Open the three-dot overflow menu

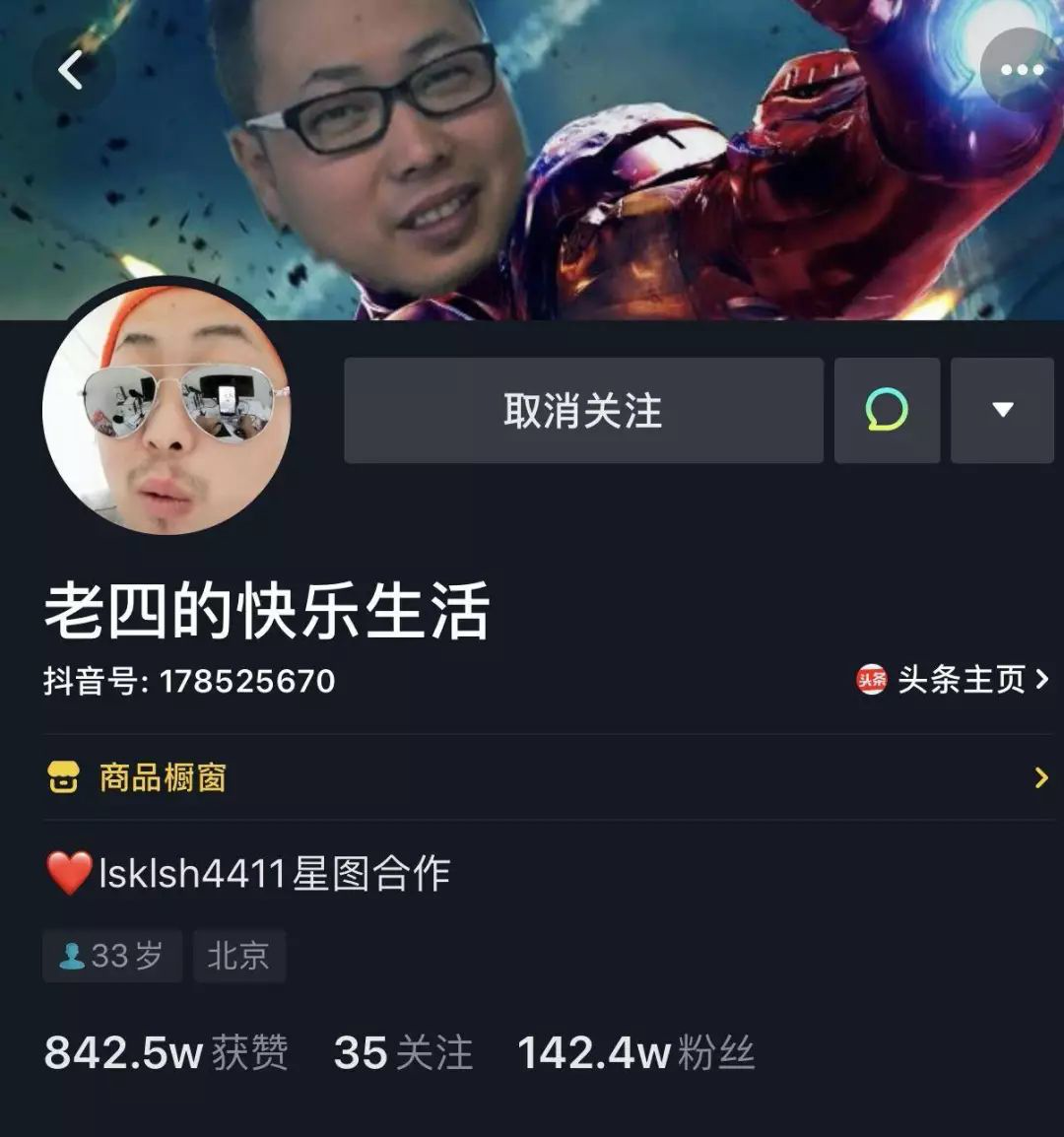click(1021, 70)
